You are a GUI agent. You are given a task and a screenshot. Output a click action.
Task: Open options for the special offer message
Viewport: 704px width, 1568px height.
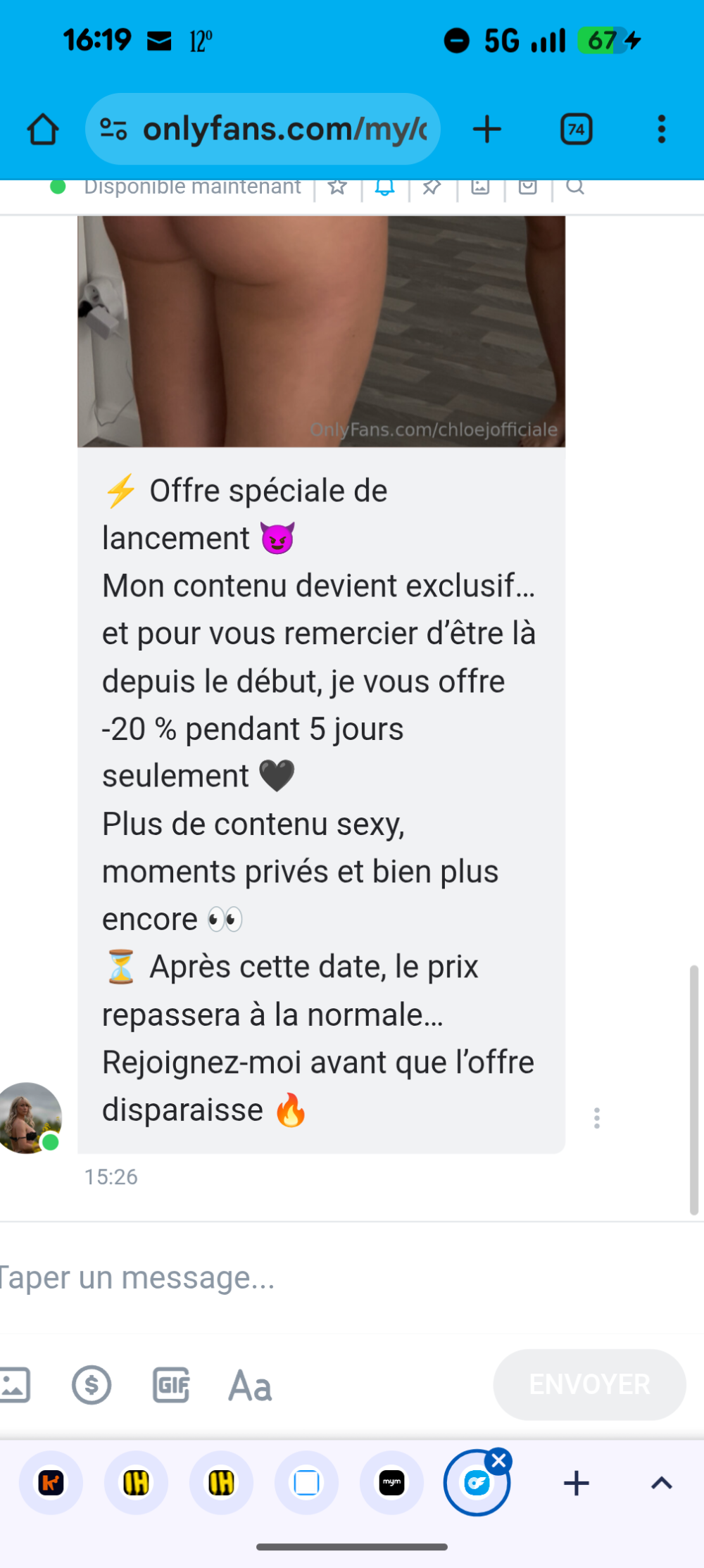597,1117
